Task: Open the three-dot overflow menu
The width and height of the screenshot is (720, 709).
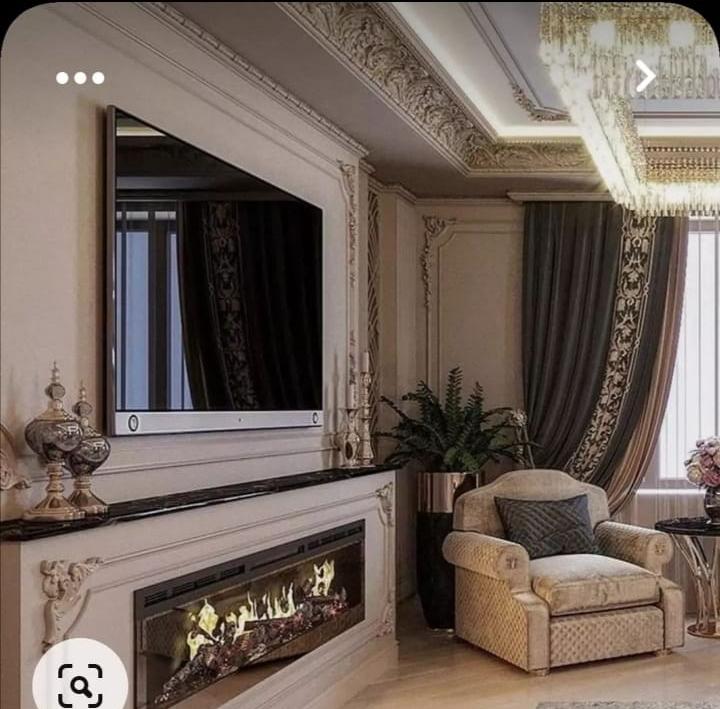Action: (x=80, y=78)
